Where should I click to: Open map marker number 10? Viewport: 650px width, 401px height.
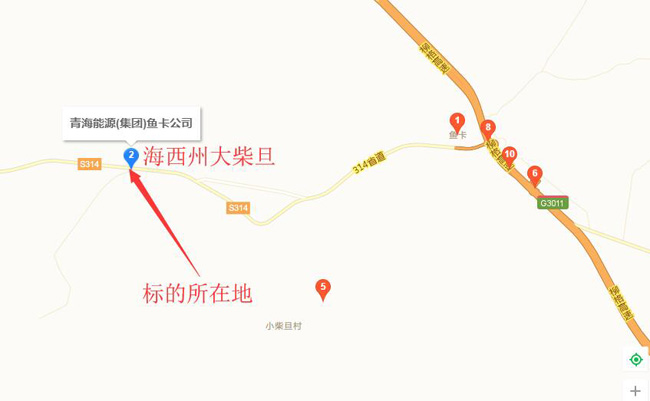[x=509, y=155]
